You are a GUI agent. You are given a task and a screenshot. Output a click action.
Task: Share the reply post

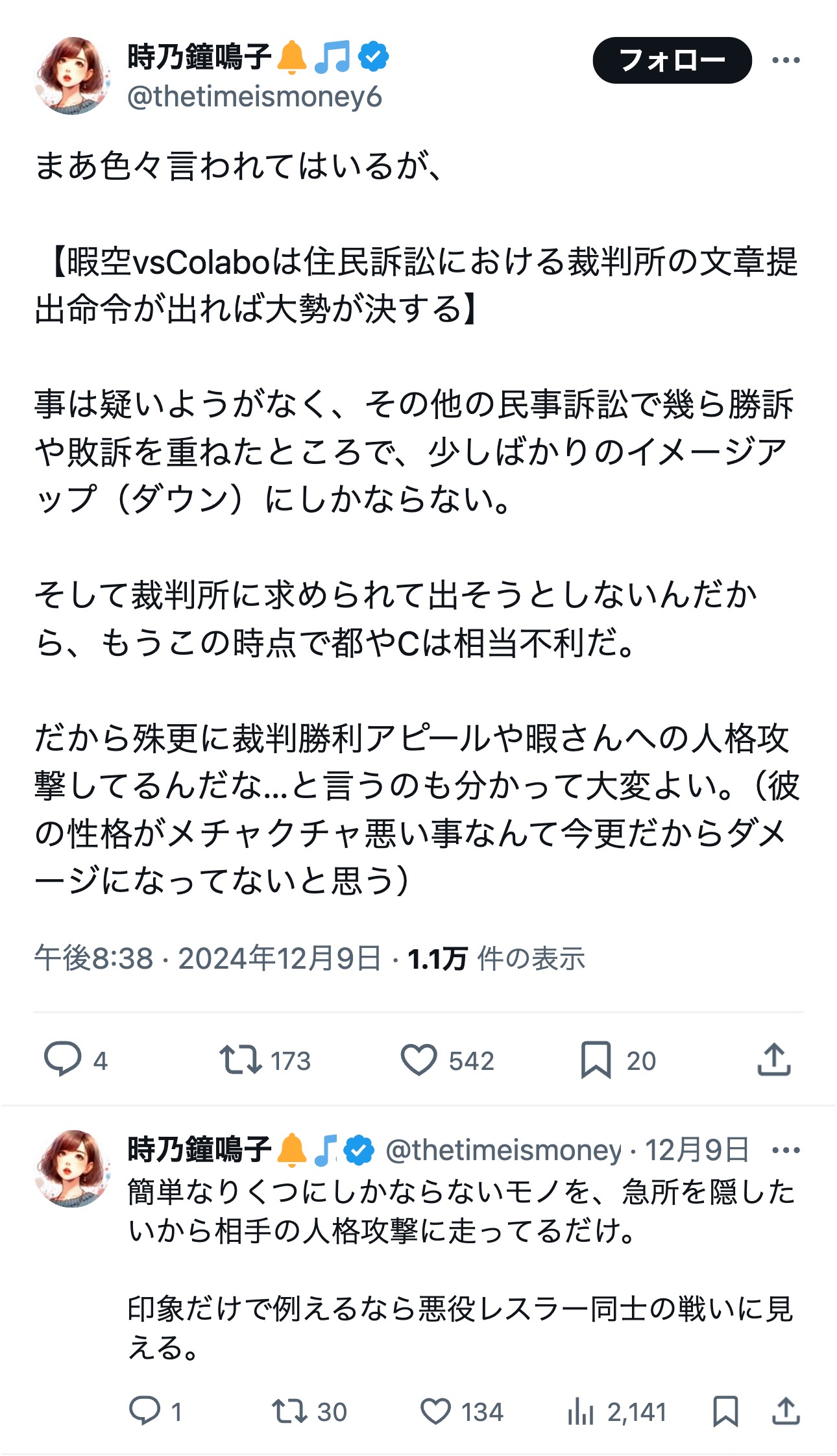(x=786, y=1411)
